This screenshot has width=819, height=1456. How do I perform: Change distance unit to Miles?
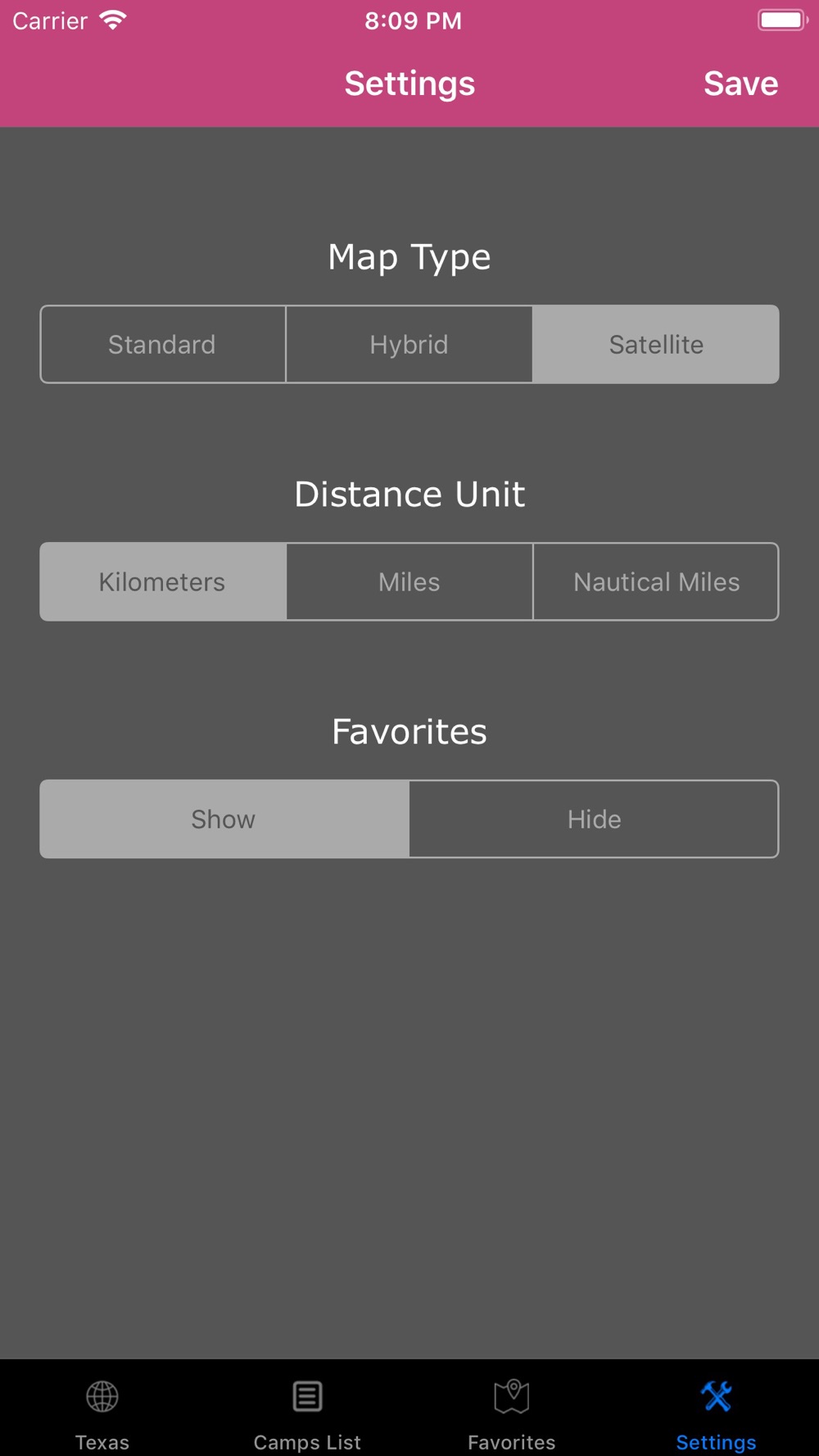coord(409,582)
